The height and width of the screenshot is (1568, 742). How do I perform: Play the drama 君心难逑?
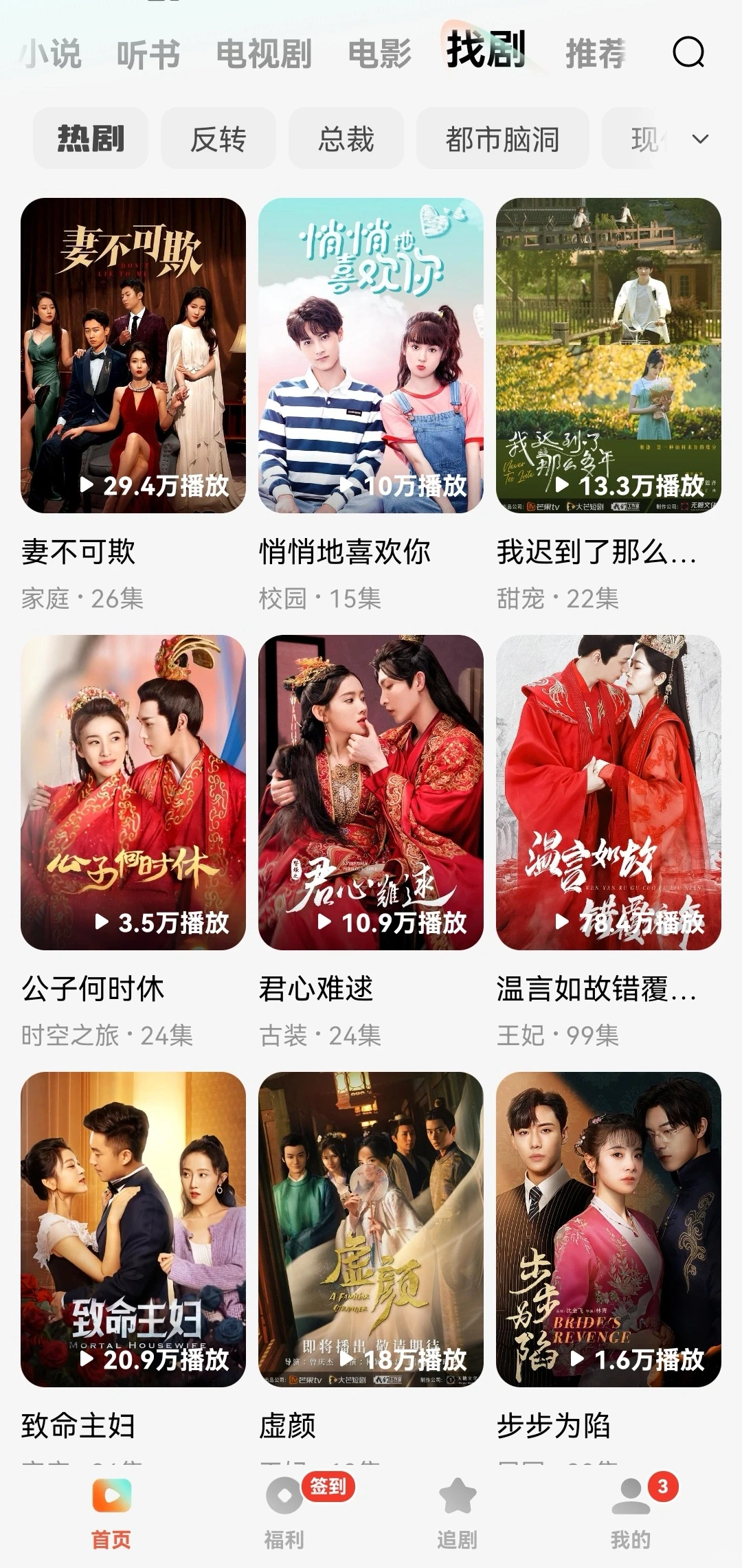(x=371, y=792)
